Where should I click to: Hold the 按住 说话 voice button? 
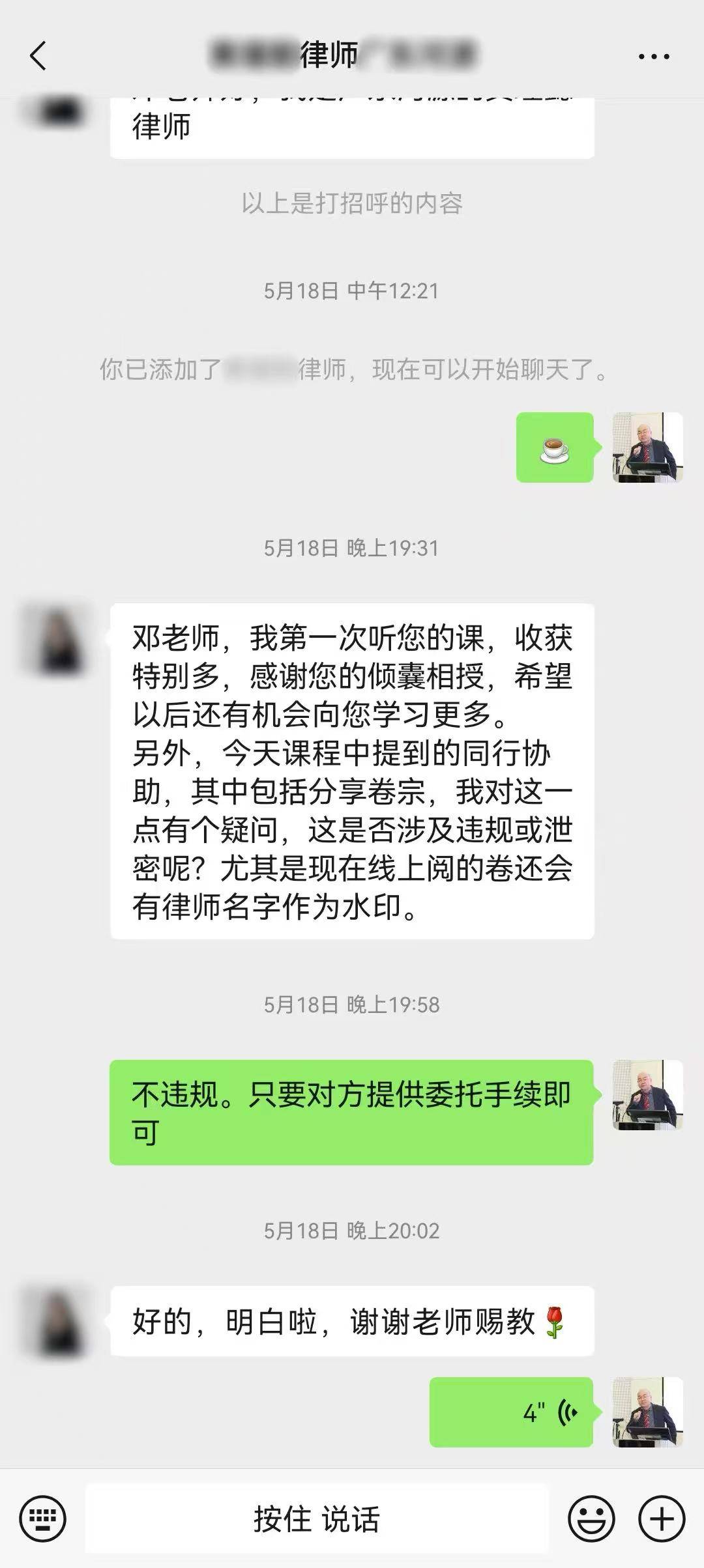[x=317, y=1518]
